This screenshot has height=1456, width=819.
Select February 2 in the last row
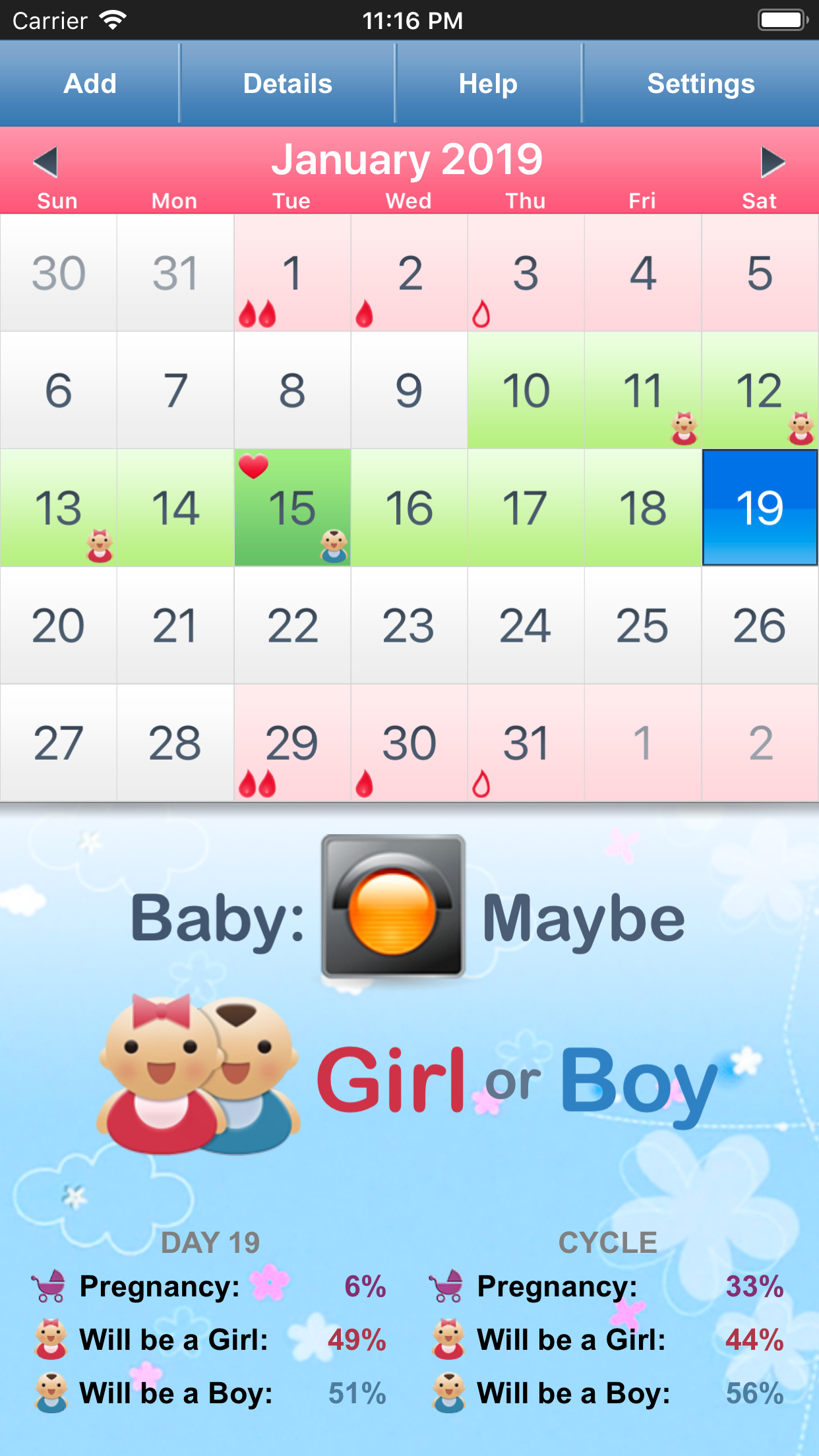click(x=760, y=743)
